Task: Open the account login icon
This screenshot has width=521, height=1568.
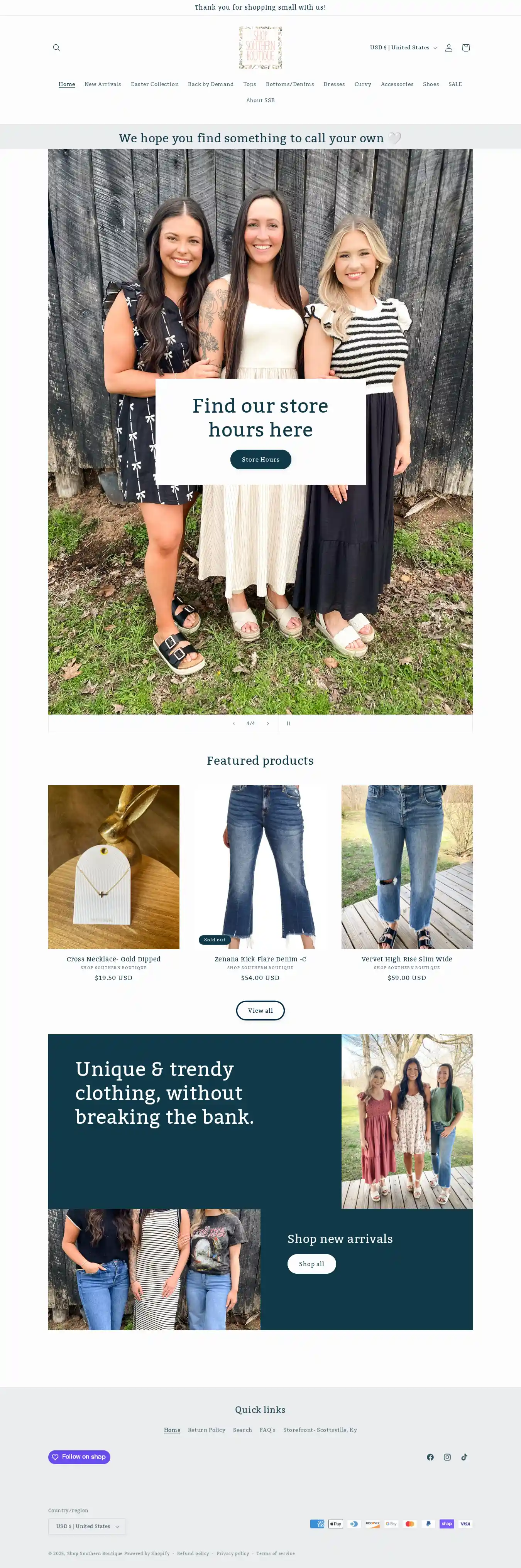Action: 448,48
